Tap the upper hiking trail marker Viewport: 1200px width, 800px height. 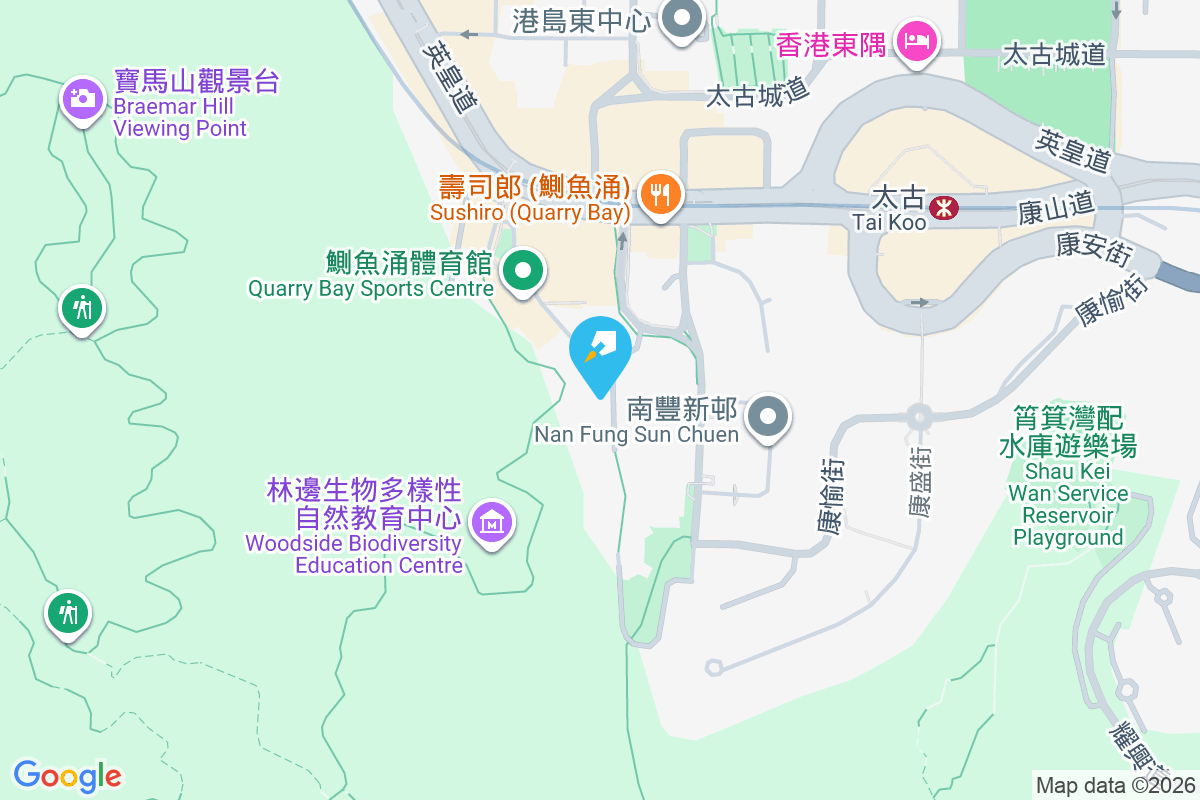(x=82, y=309)
